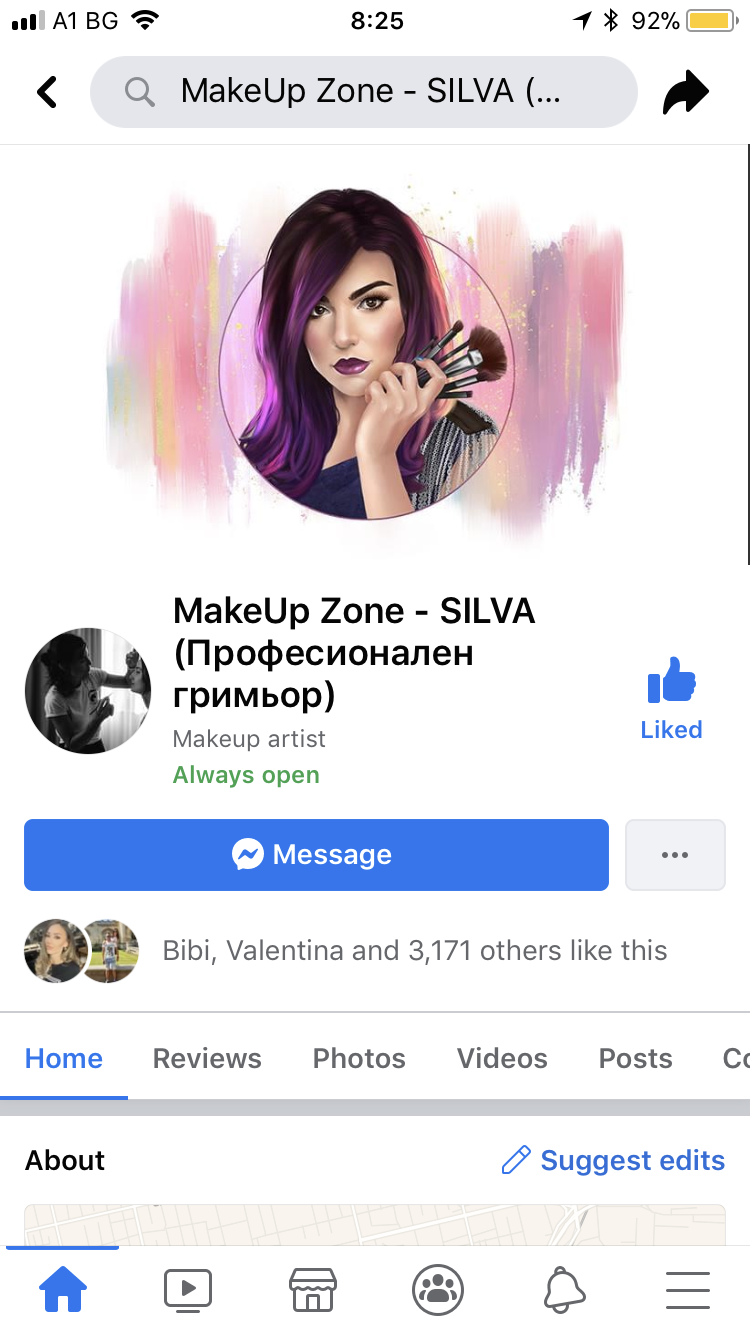The width and height of the screenshot is (750, 1334).
Task: Open the Watch video tab
Action: [x=188, y=1290]
